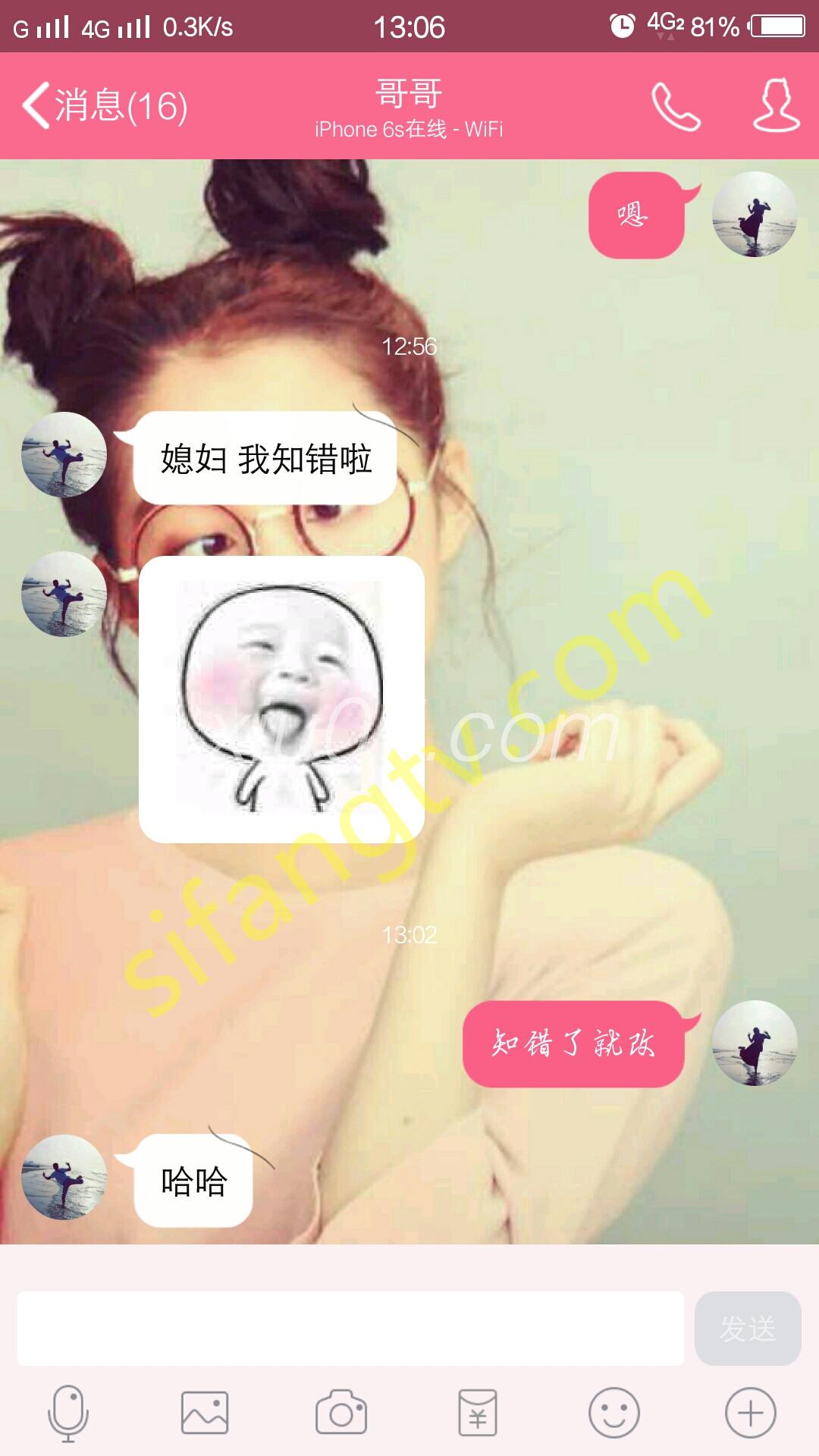View the received sticker image
This screenshot has height=1456, width=819.
click(281, 699)
